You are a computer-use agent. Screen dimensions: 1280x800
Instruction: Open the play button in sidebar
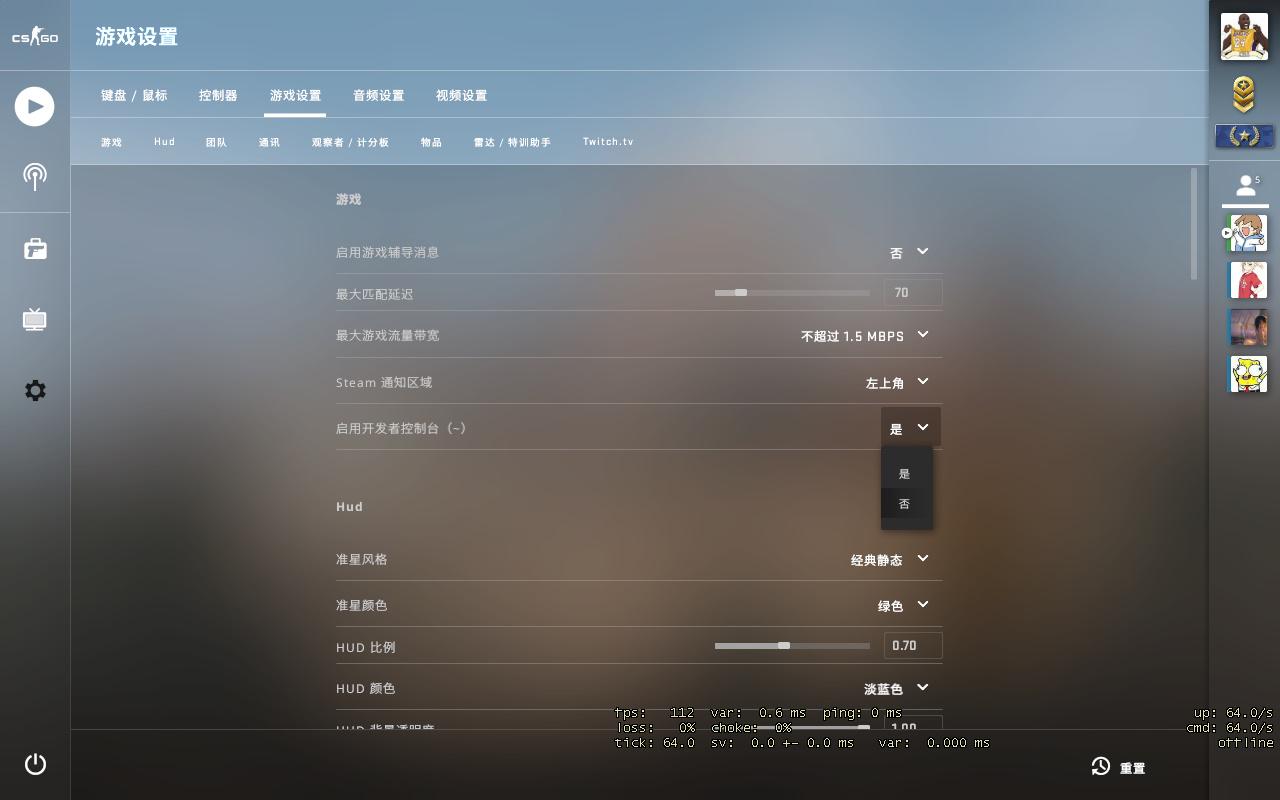click(x=34, y=107)
